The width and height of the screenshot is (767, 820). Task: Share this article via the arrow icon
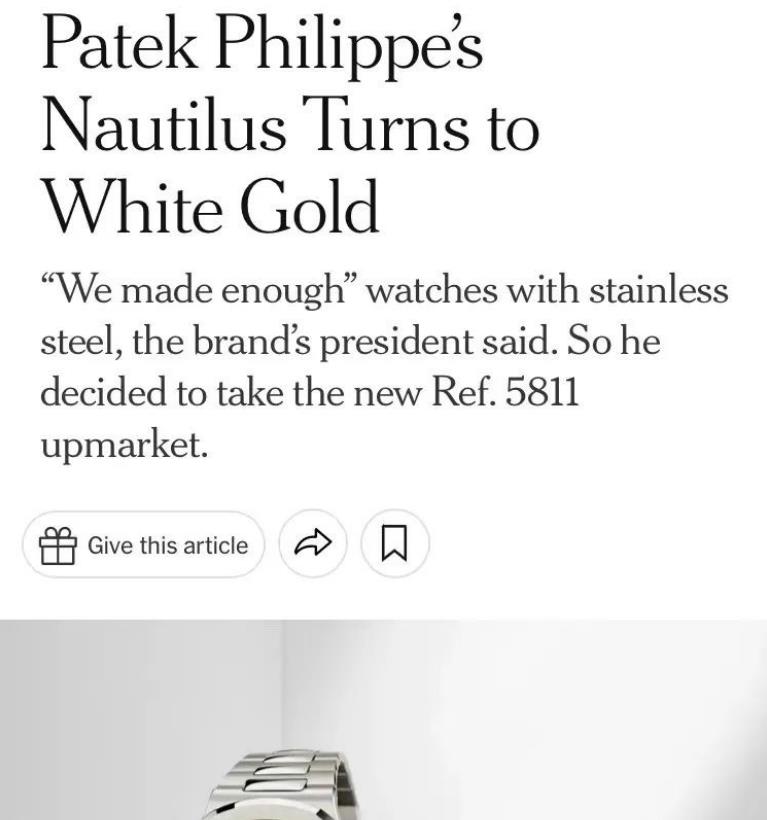click(x=313, y=545)
